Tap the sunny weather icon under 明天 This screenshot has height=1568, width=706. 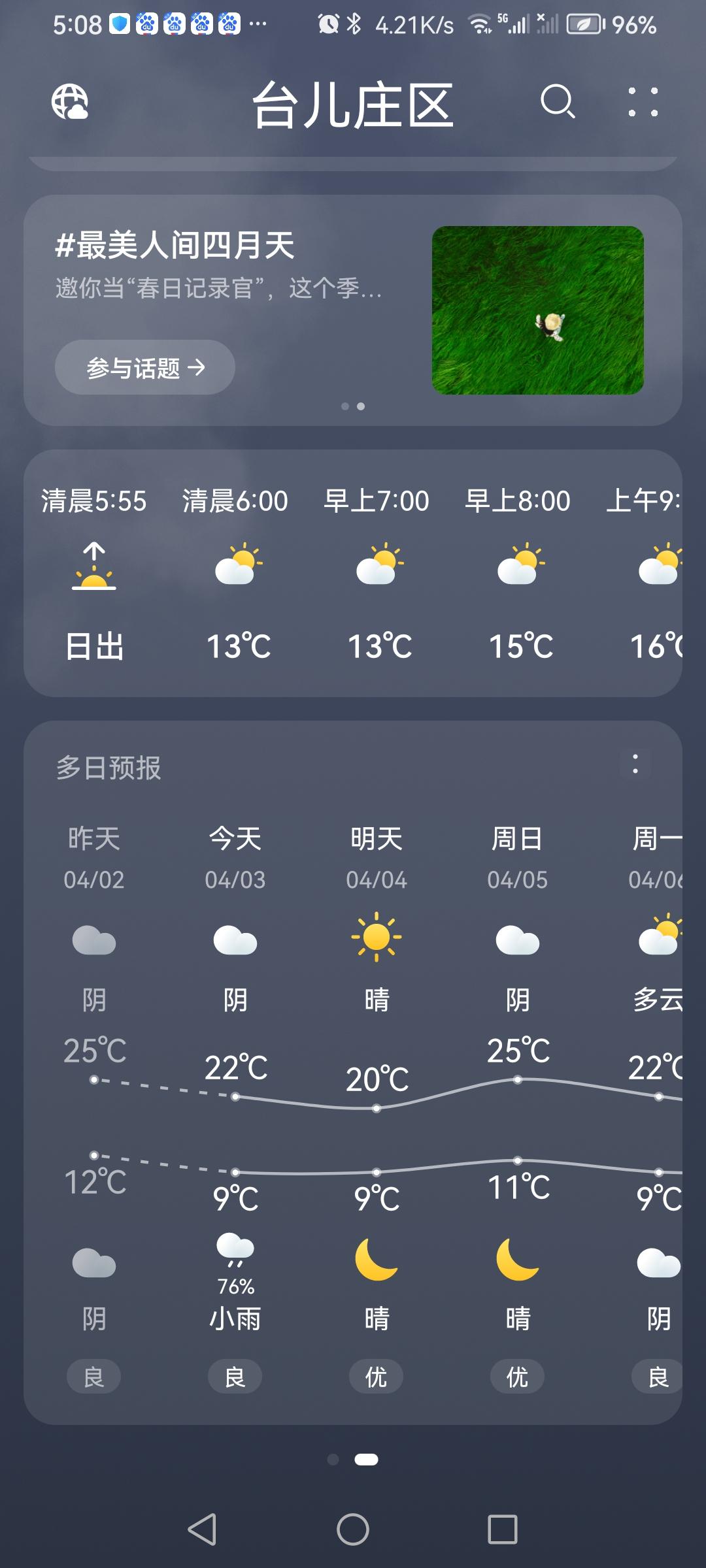(376, 939)
